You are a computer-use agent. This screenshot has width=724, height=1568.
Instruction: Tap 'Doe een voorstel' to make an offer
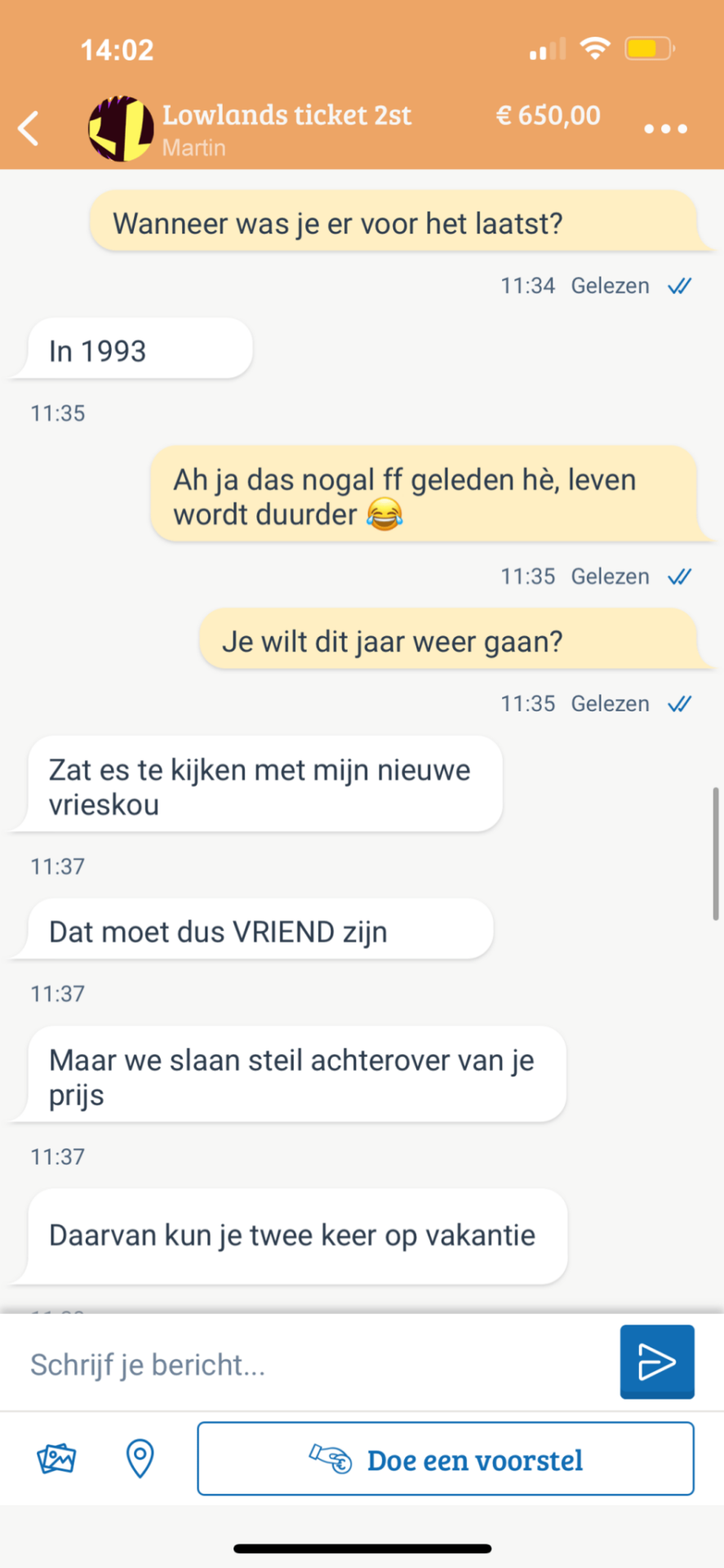(446, 1459)
